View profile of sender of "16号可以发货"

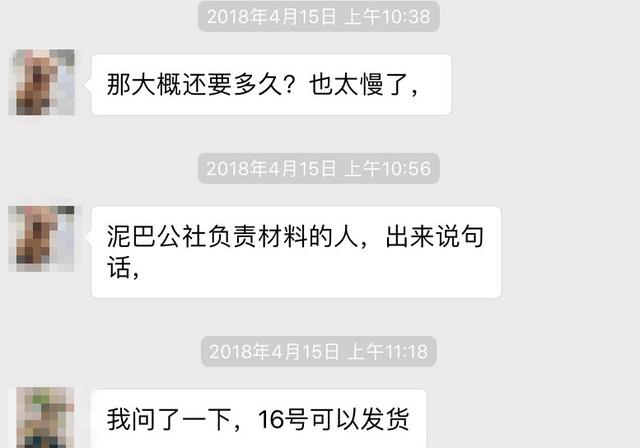tap(42, 417)
